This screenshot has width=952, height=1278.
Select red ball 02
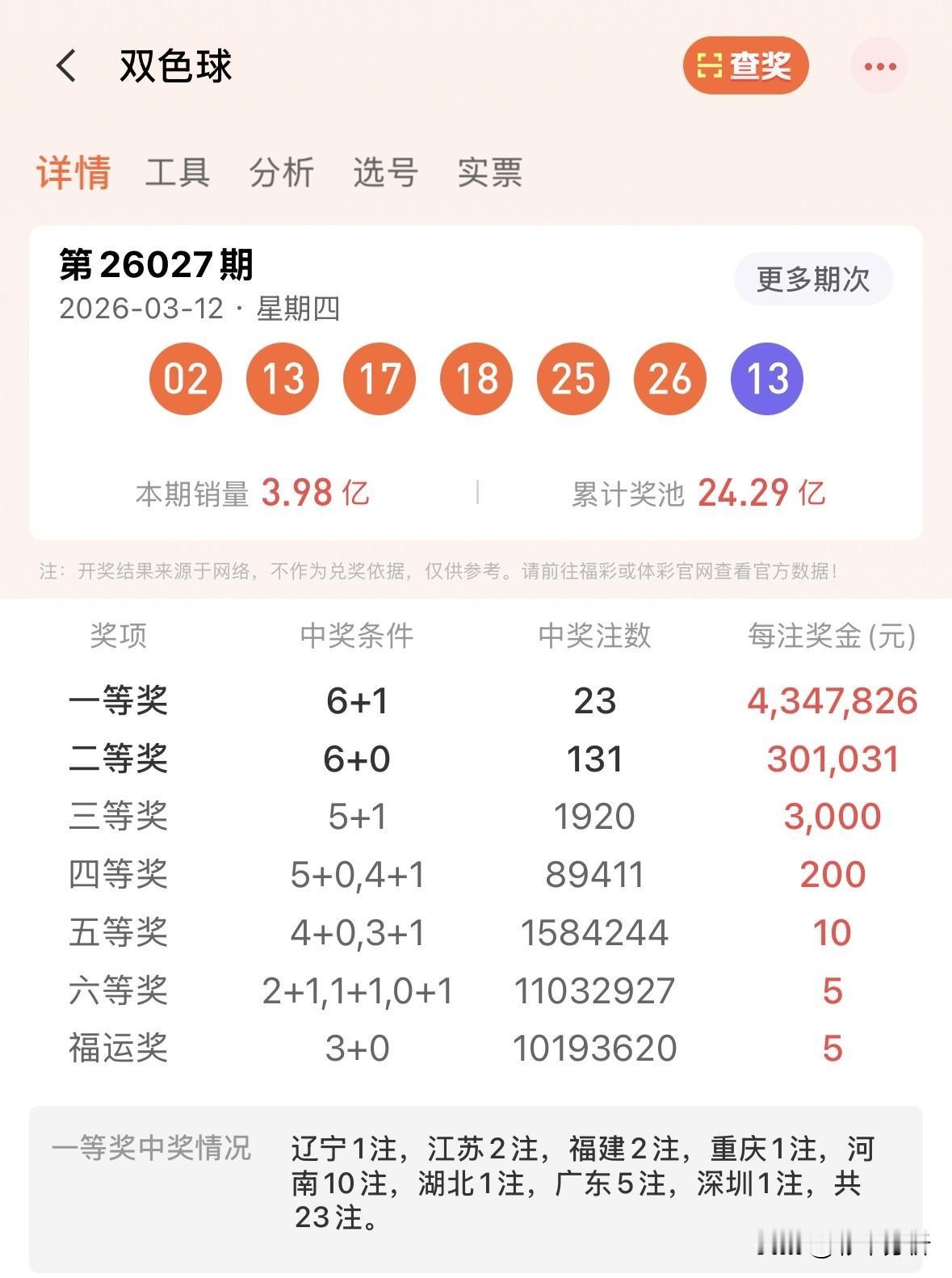pos(185,378)
